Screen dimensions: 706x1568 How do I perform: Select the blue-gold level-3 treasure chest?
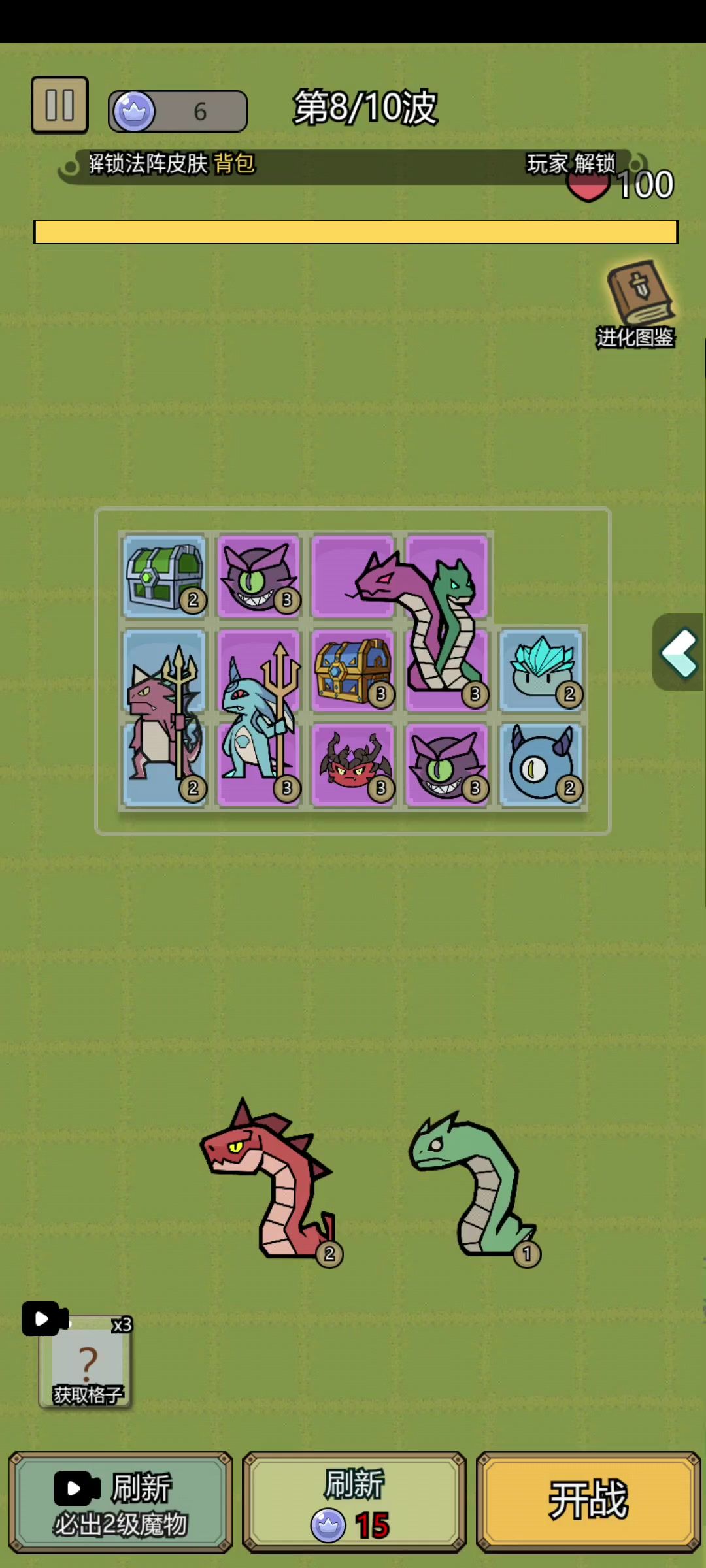[x=352, y=671]
